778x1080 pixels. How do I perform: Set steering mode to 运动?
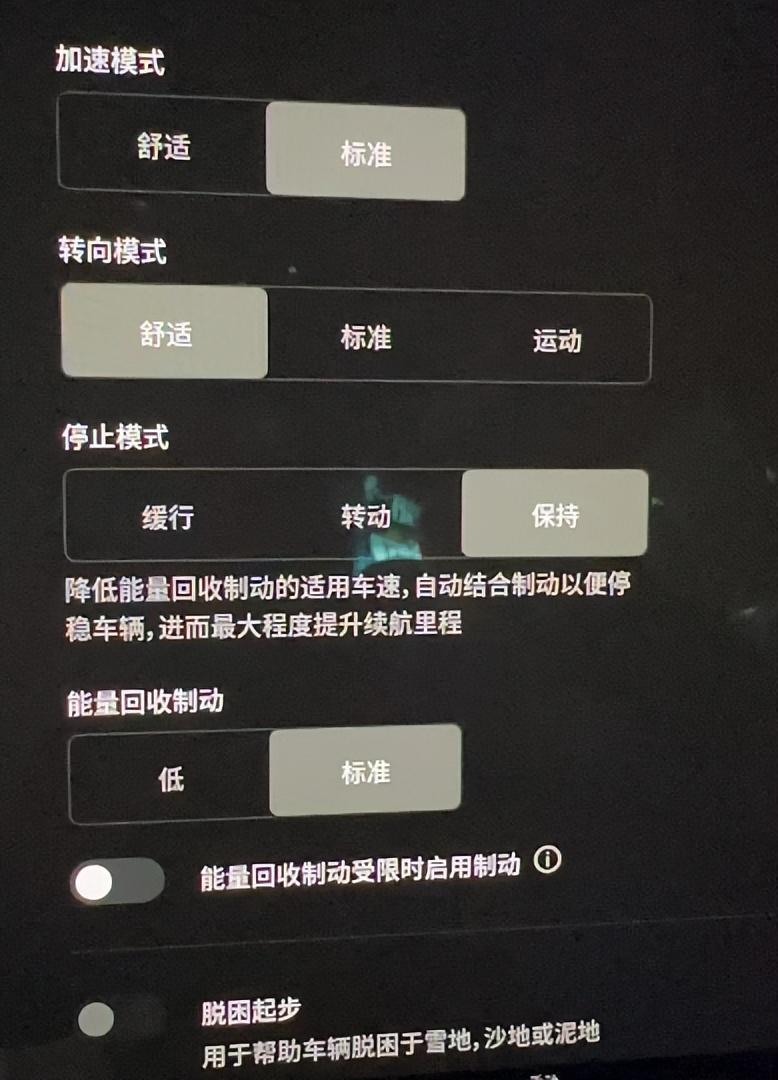tap(556, 341)
